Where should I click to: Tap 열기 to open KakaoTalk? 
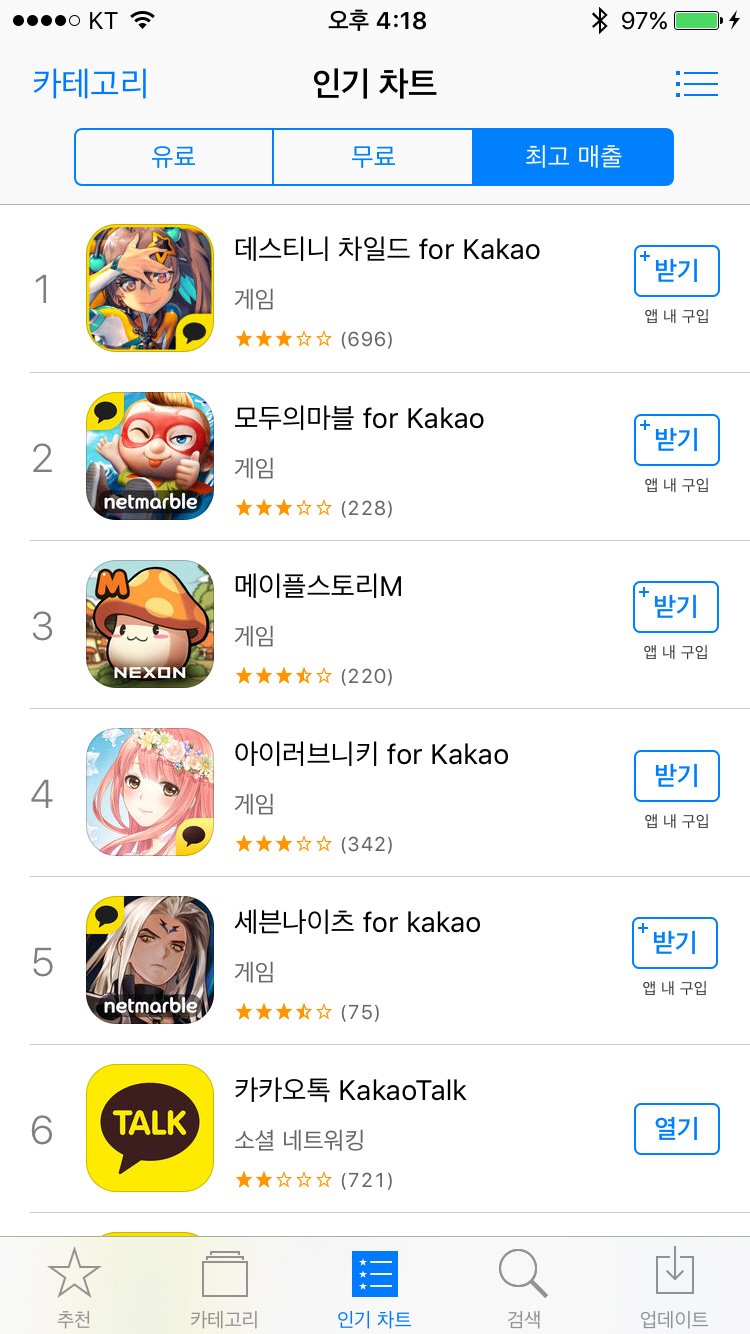(x=676, y=1129)
